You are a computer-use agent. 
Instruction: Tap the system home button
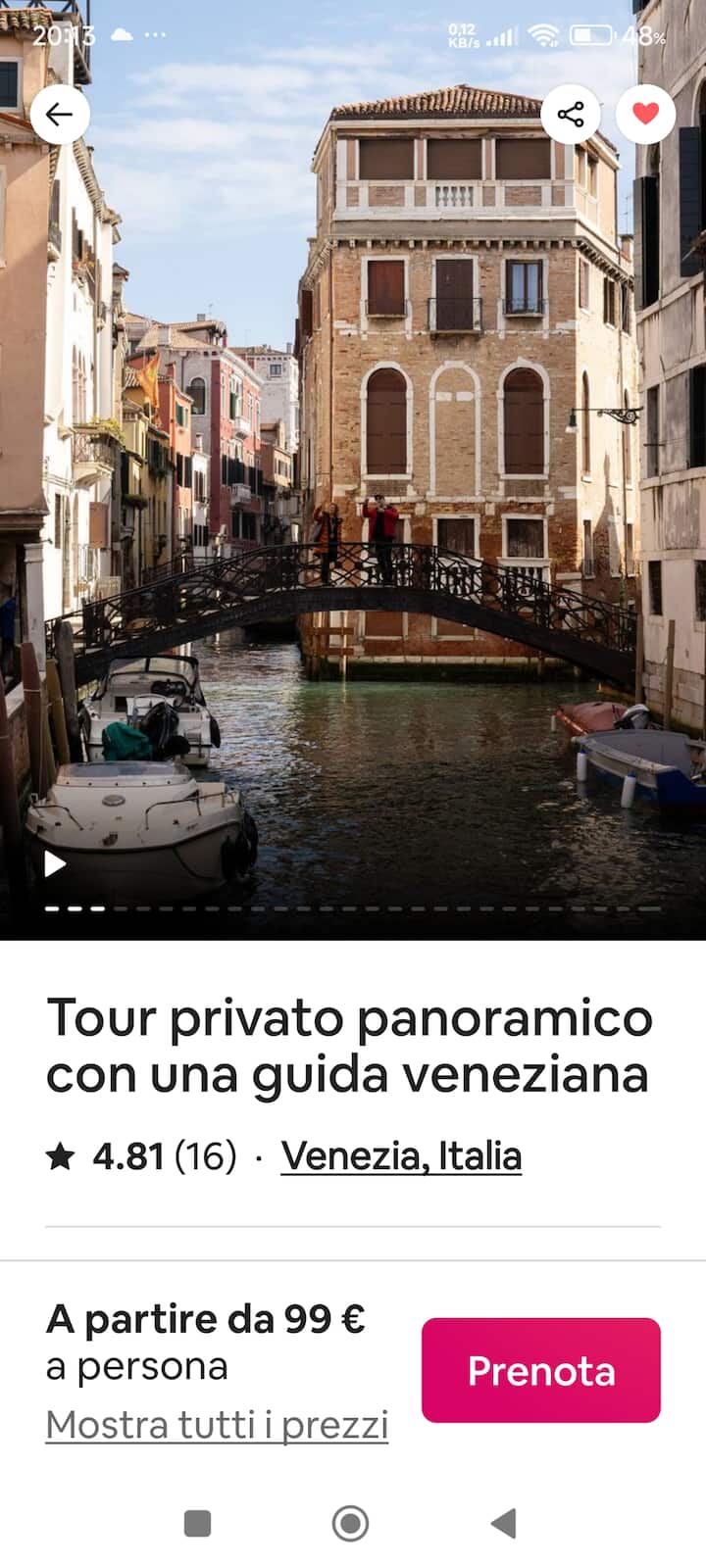point(350,1523)
